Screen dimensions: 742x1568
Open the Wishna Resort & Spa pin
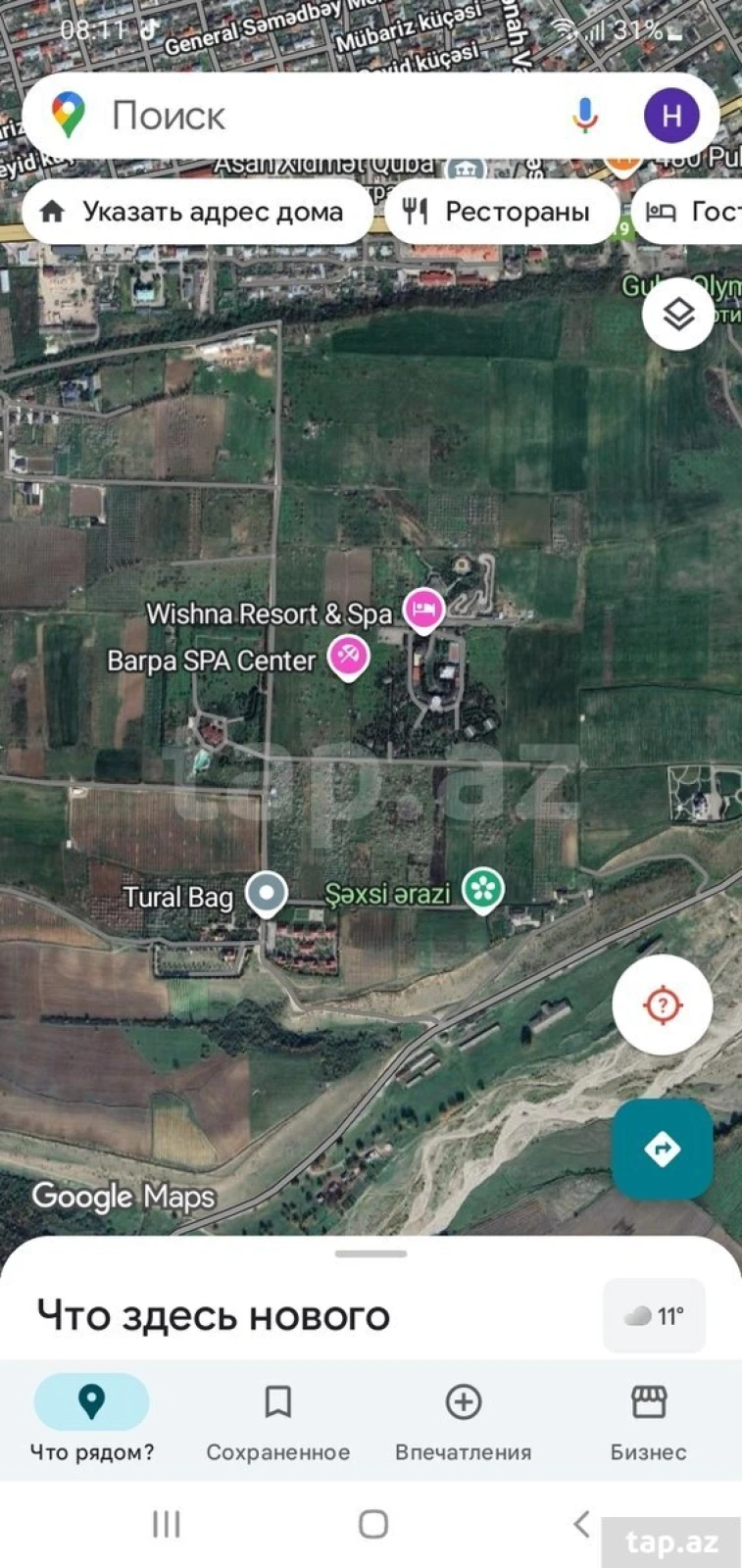(x=423, y=610)
